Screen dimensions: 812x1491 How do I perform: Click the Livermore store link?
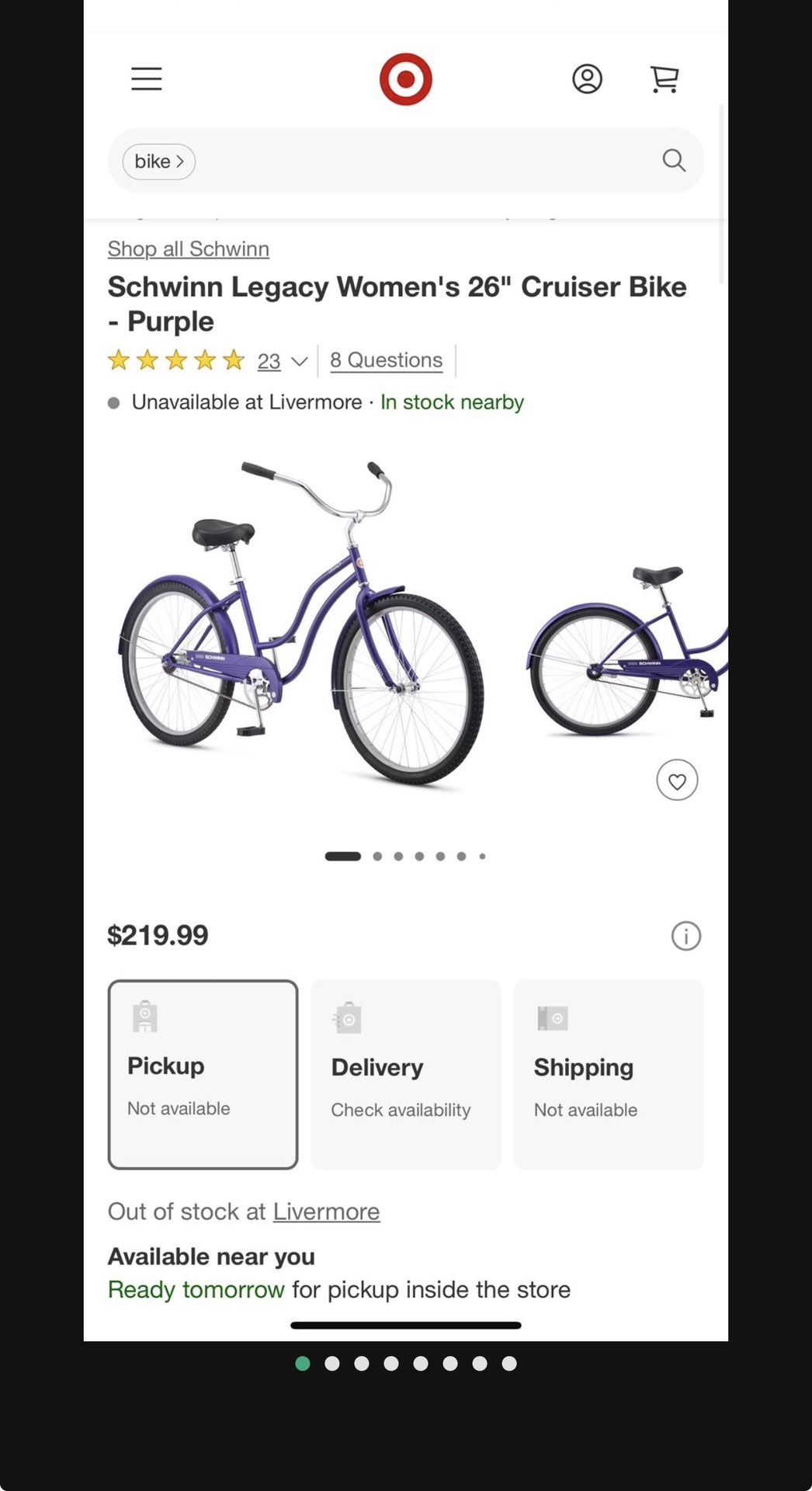pos(325,1211)
